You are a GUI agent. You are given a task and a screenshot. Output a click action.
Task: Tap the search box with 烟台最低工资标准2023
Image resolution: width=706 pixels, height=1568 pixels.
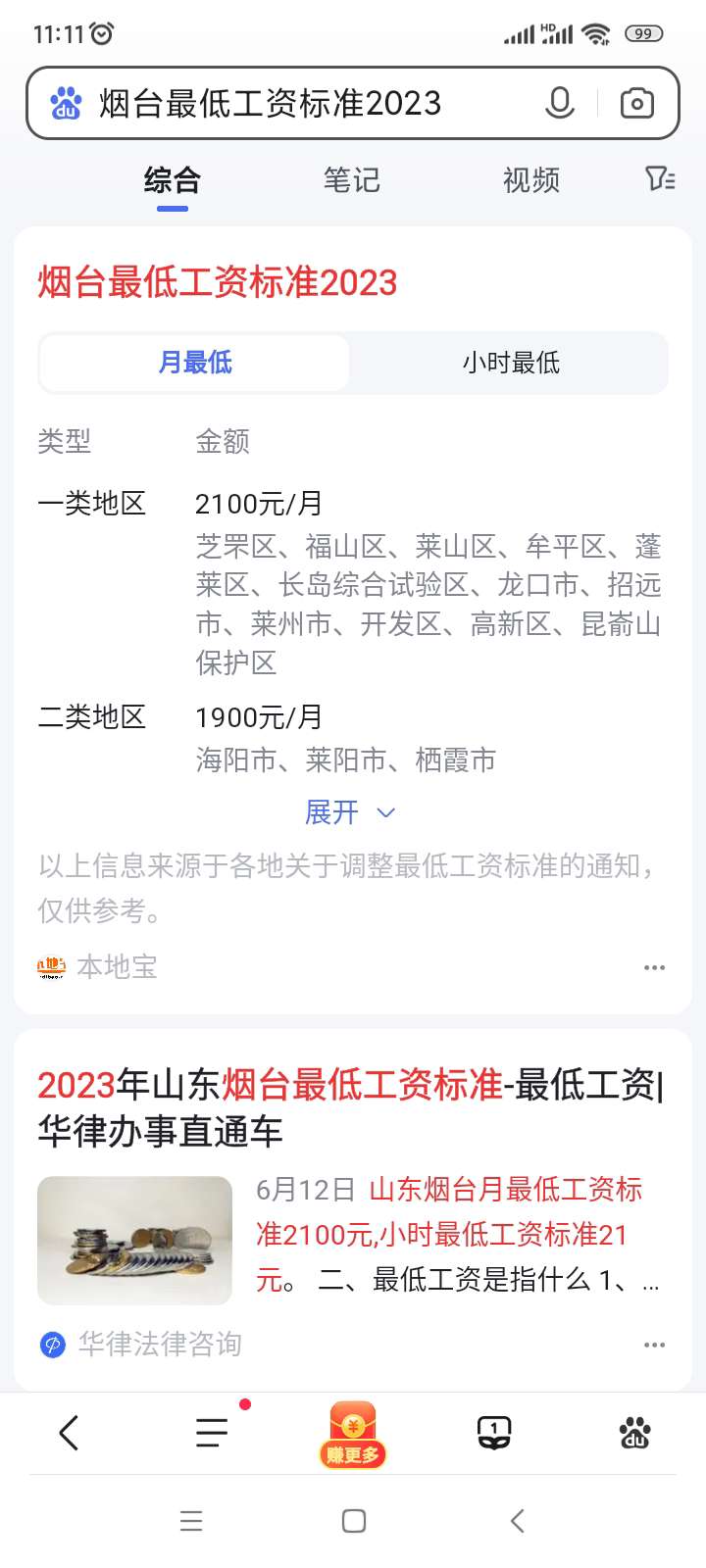pyautogui.click(x=294, y=103)
